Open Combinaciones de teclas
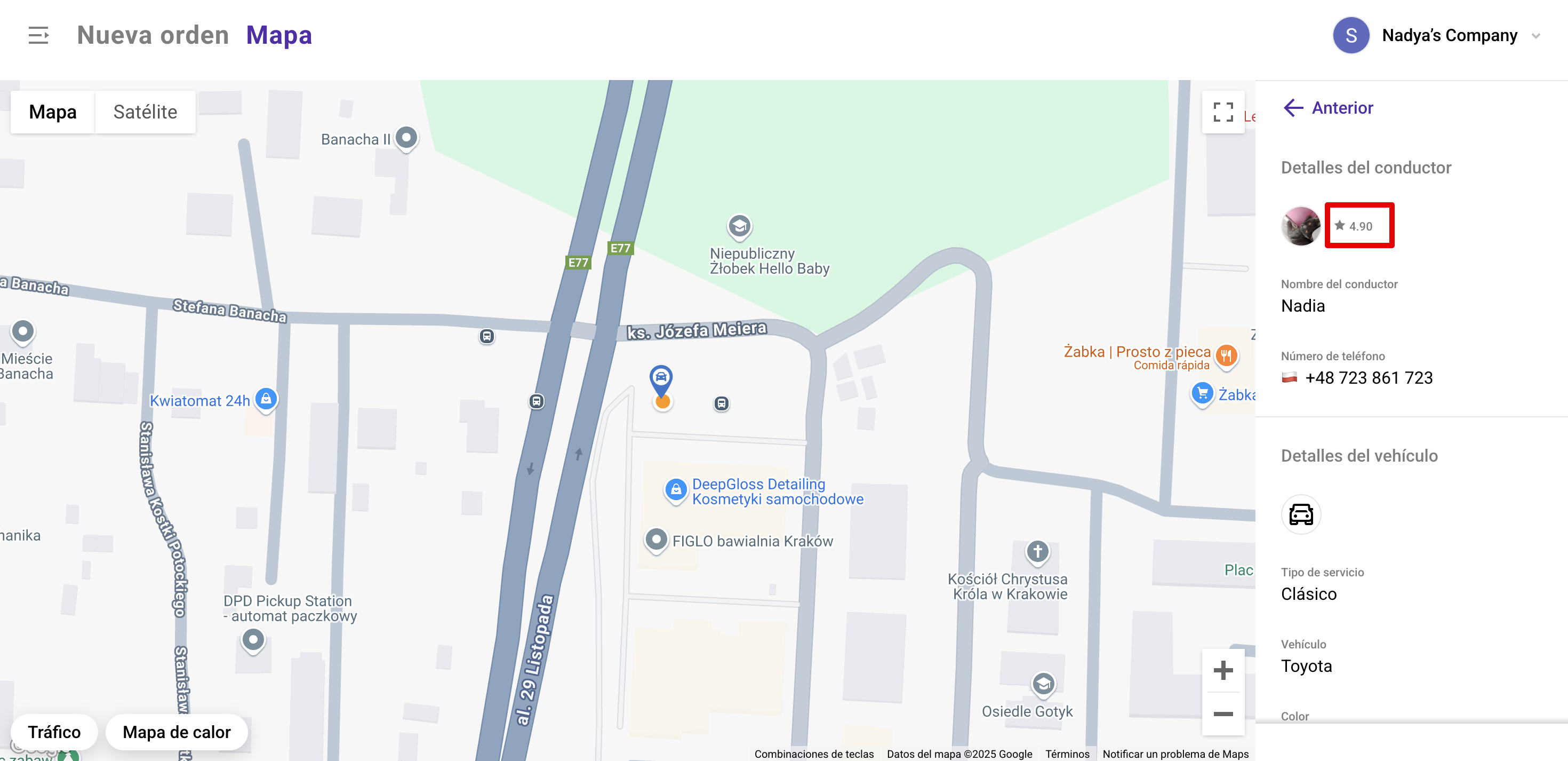Screen dimensions: 1568x761 pyautogui.click(x=813, y=754)
